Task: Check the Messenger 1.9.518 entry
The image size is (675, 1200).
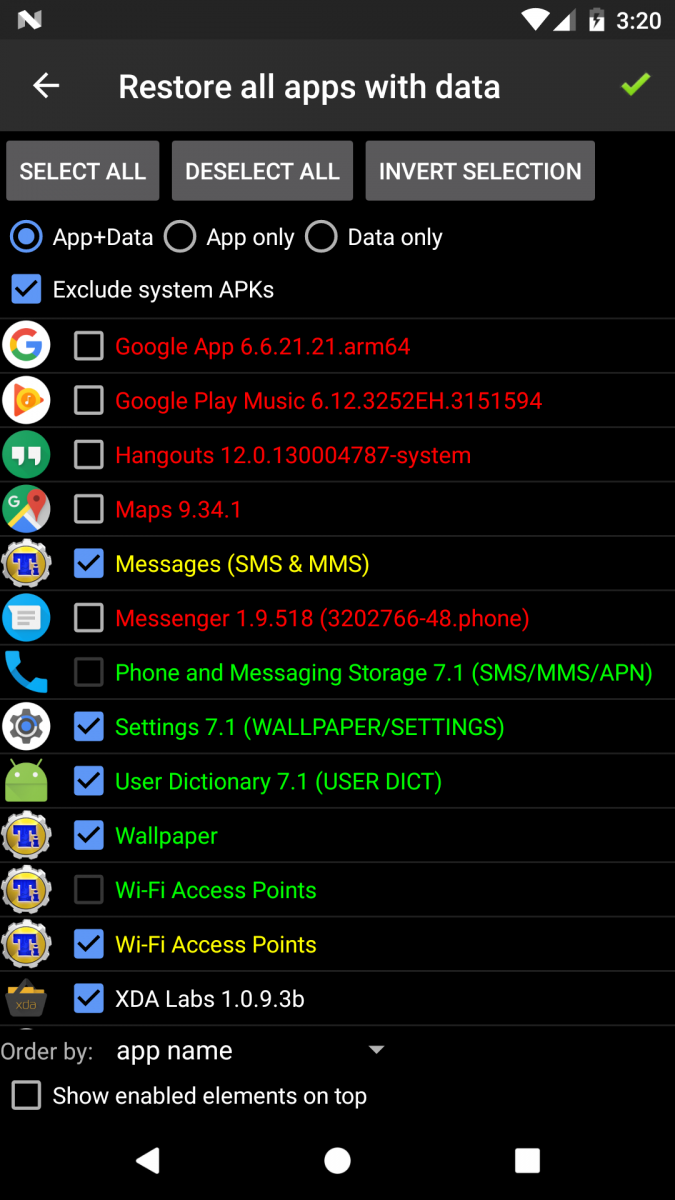Action: (89, 618)
